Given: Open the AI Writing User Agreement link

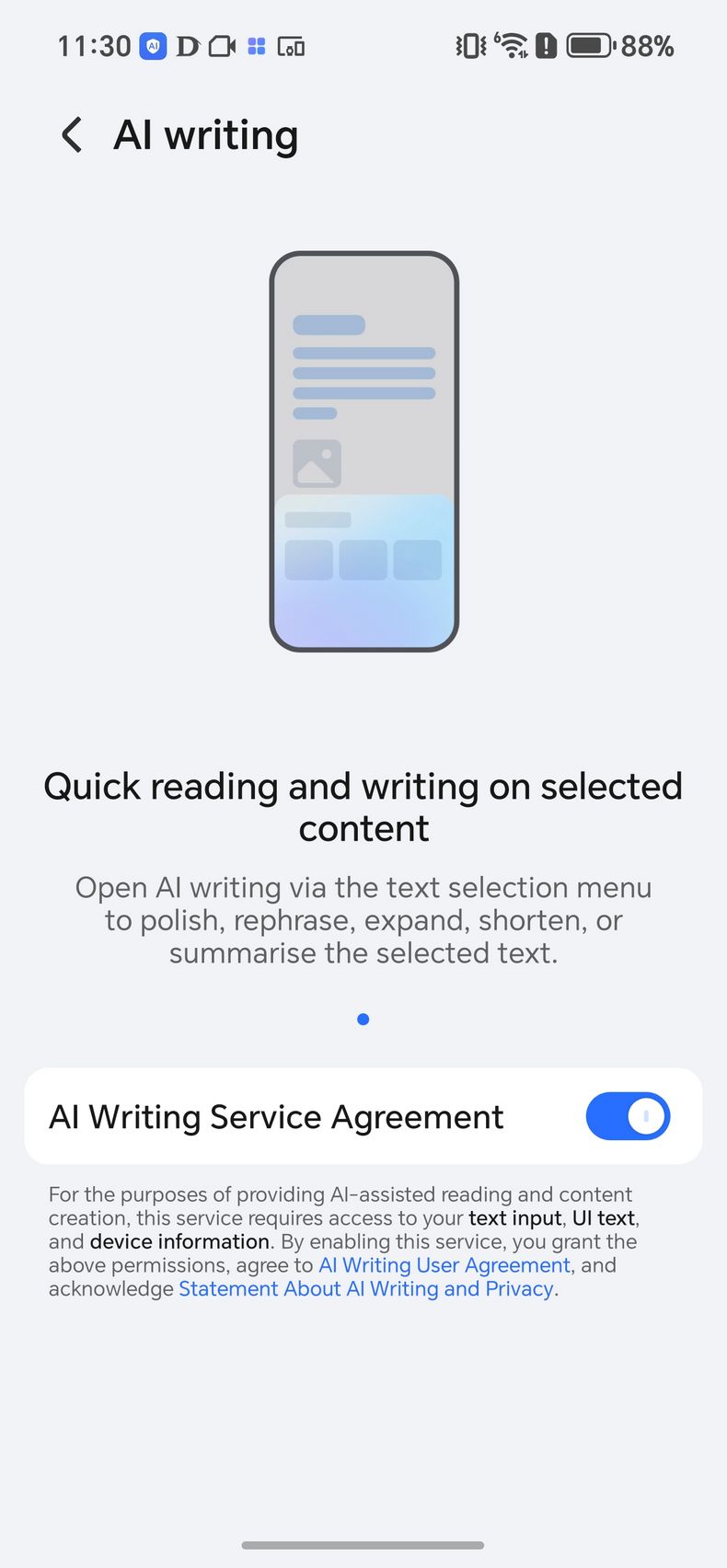Looking at the screenshot, I should [x=444, y=1265].
